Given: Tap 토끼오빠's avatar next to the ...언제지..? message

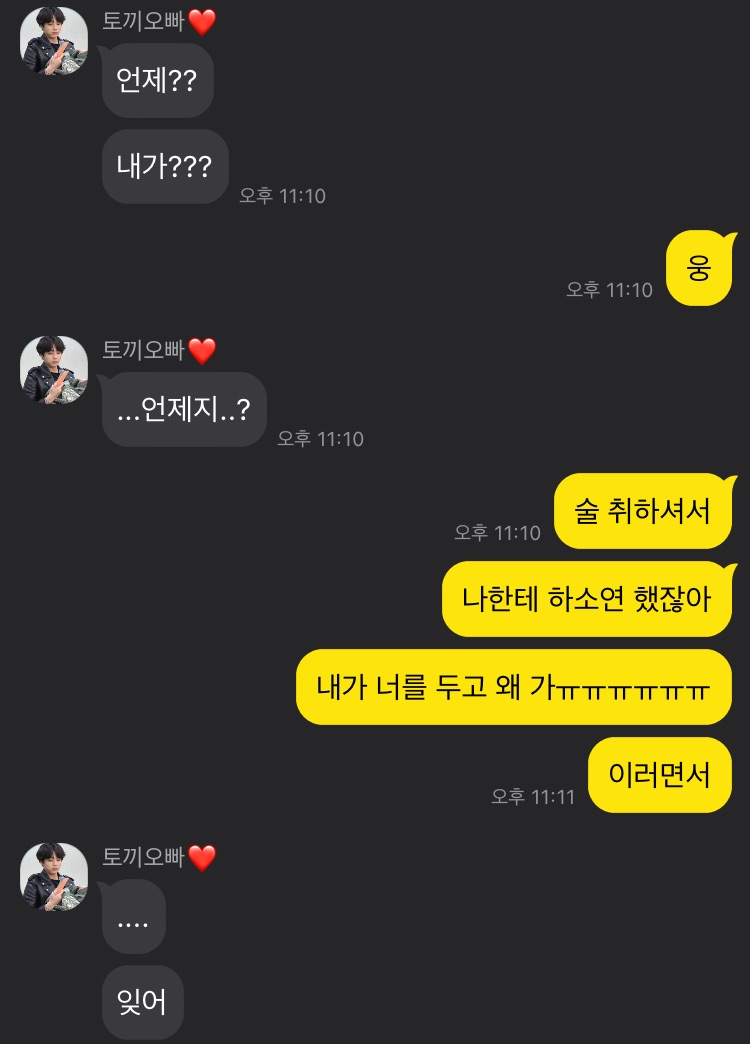Looking at the screenshot, I should pos(54,370).
